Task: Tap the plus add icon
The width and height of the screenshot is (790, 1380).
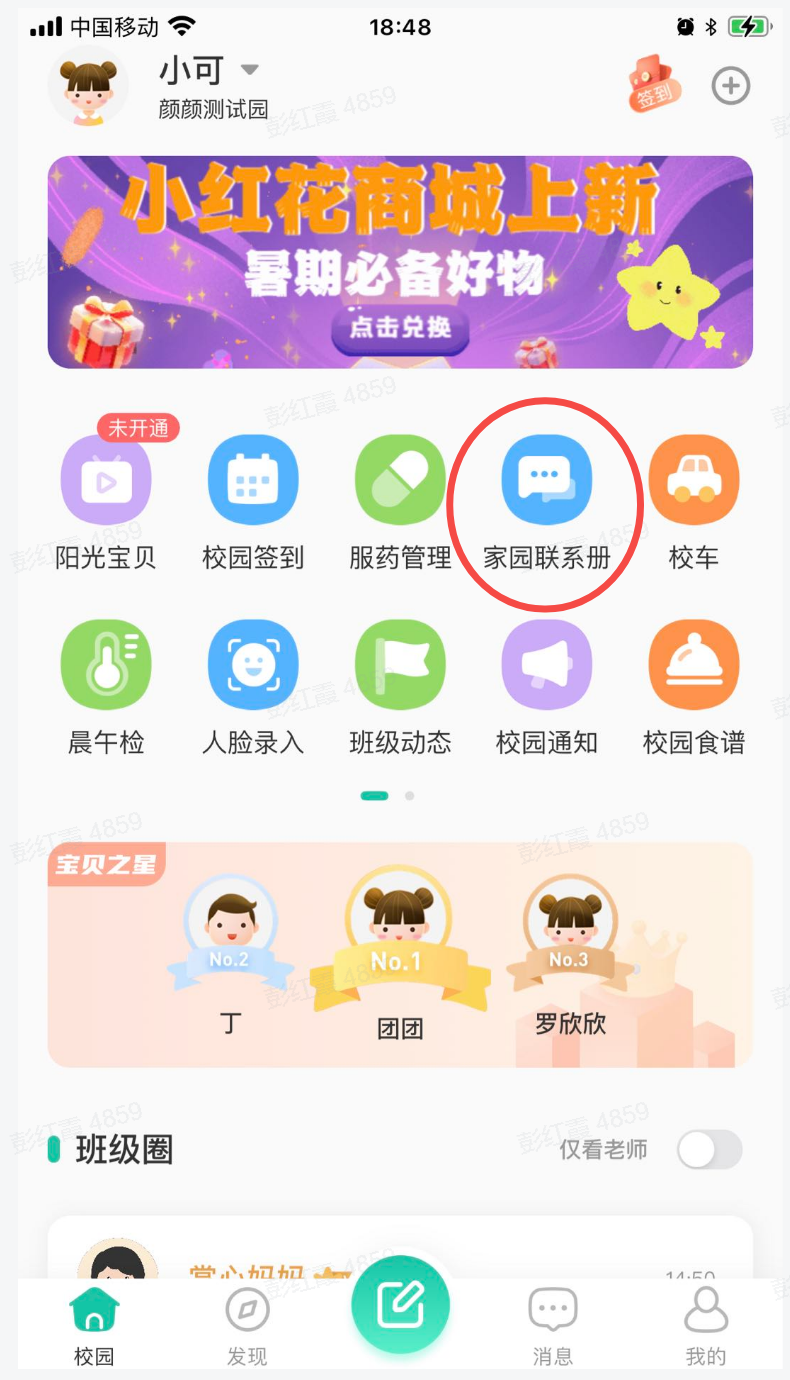Action: tap(731, 86)
